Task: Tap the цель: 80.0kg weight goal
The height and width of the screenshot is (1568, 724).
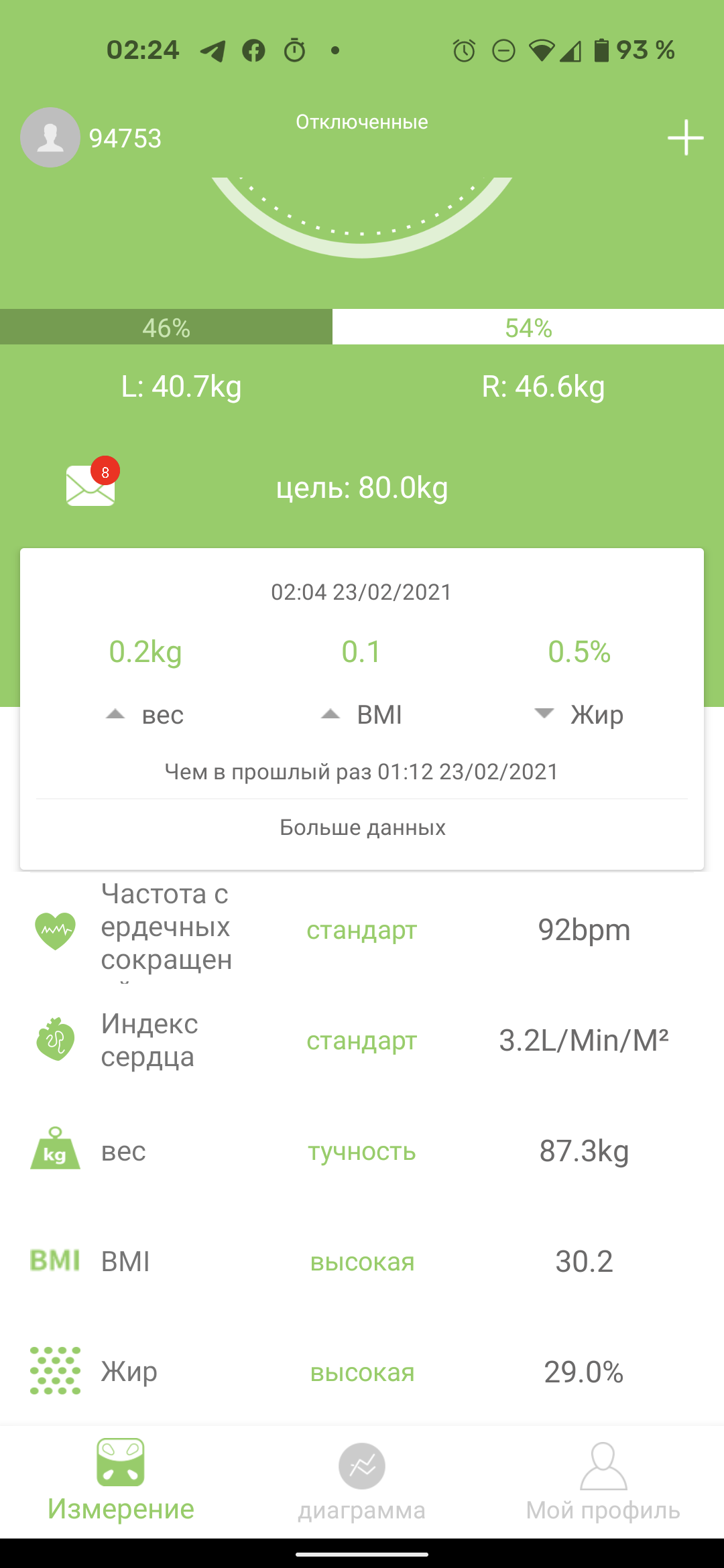Action: click(x=362, y=488)
